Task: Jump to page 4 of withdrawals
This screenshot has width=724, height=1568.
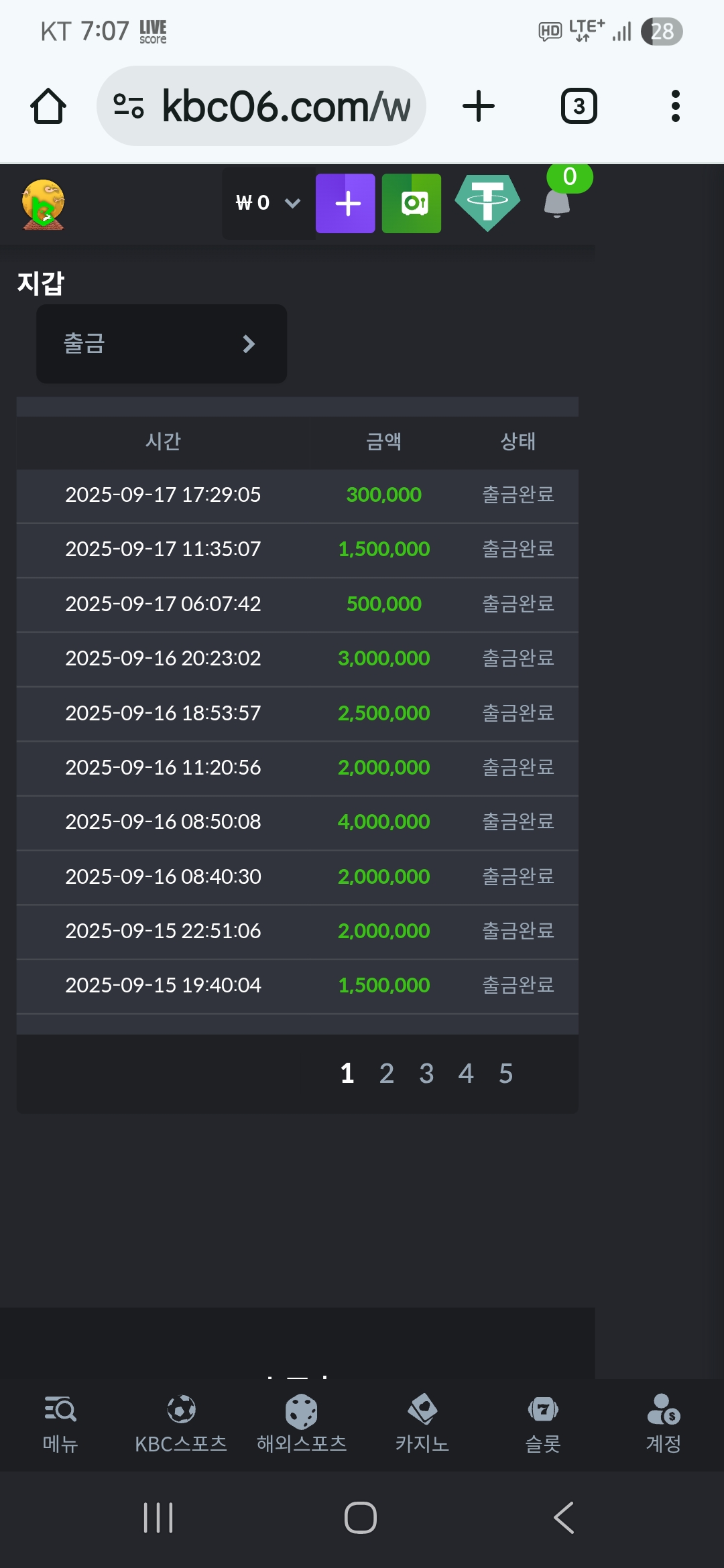Action: (466, 1073)
